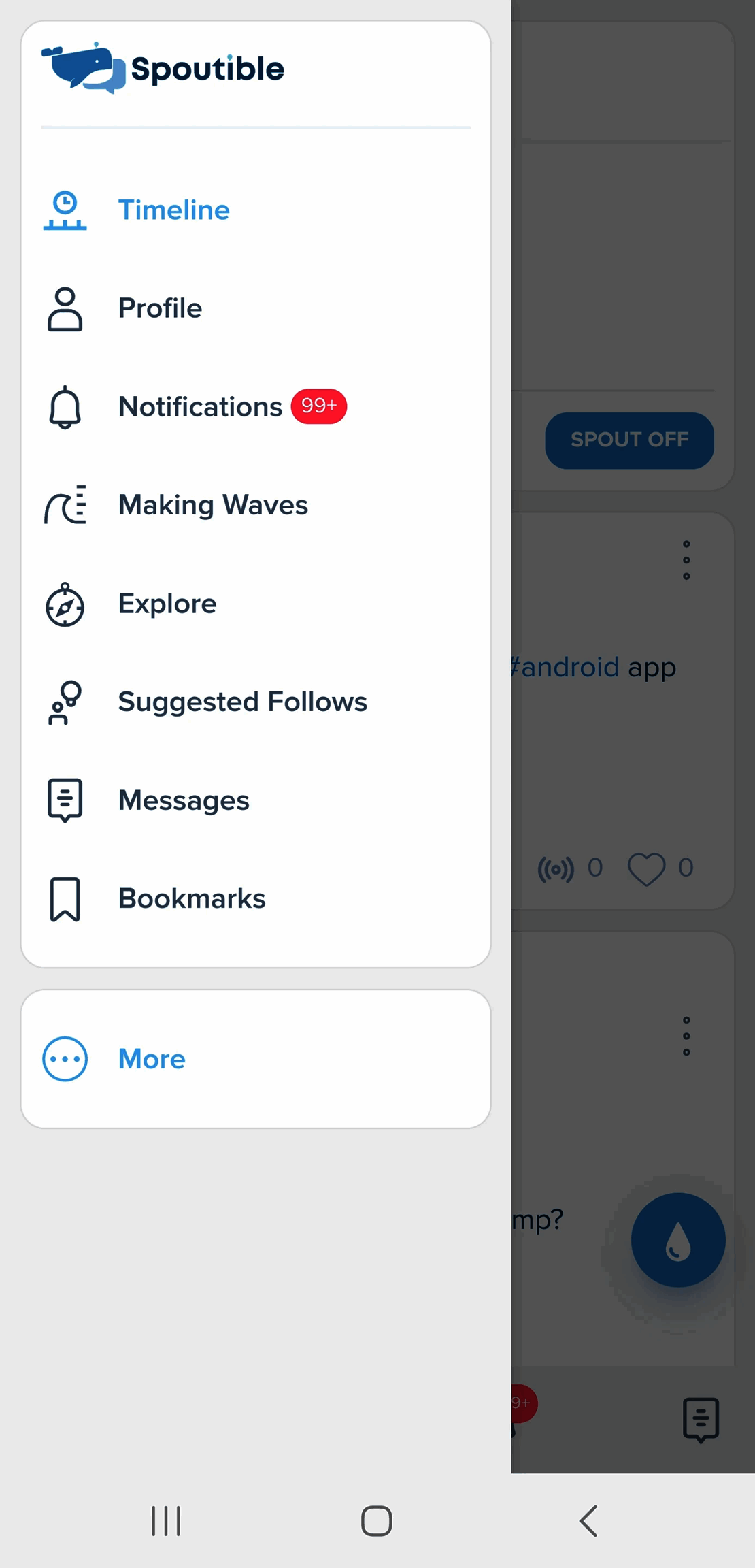Open the Explore section
Image resolution: width=755 pixels, height=1568 pixels.
[167, 604]
